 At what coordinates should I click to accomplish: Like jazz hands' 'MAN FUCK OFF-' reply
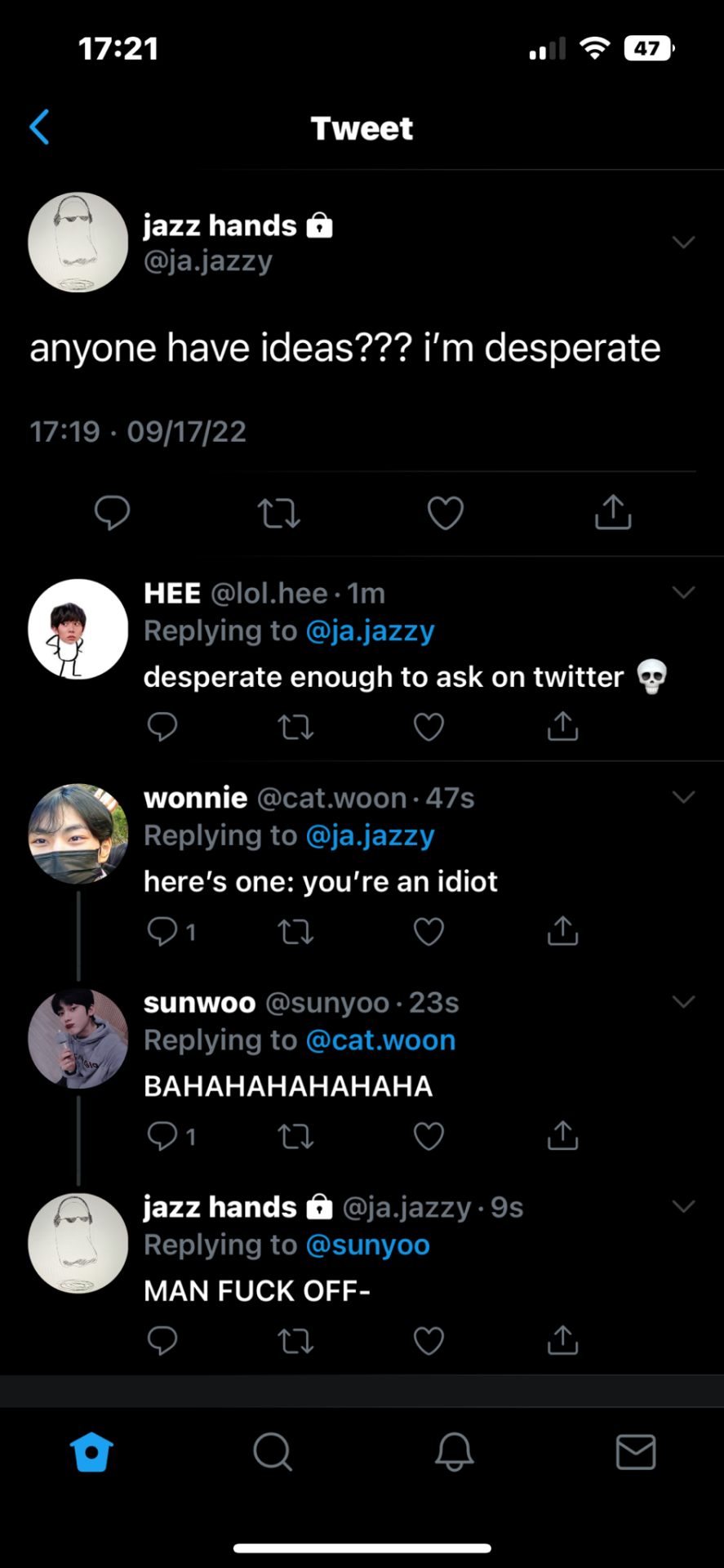point(429,1340)
